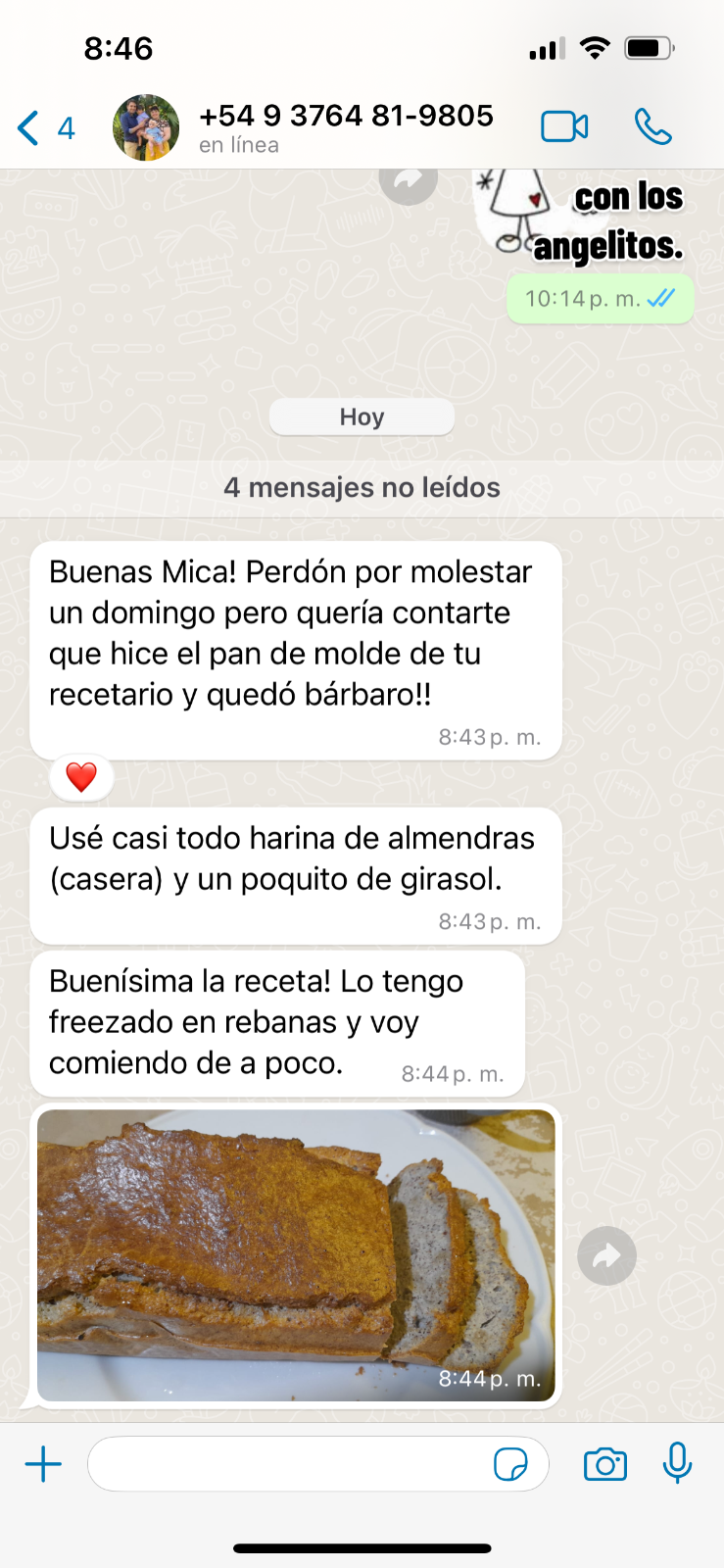Open the attachments plus menu
Screen dimensions: 724x1568
[43, 1465]
